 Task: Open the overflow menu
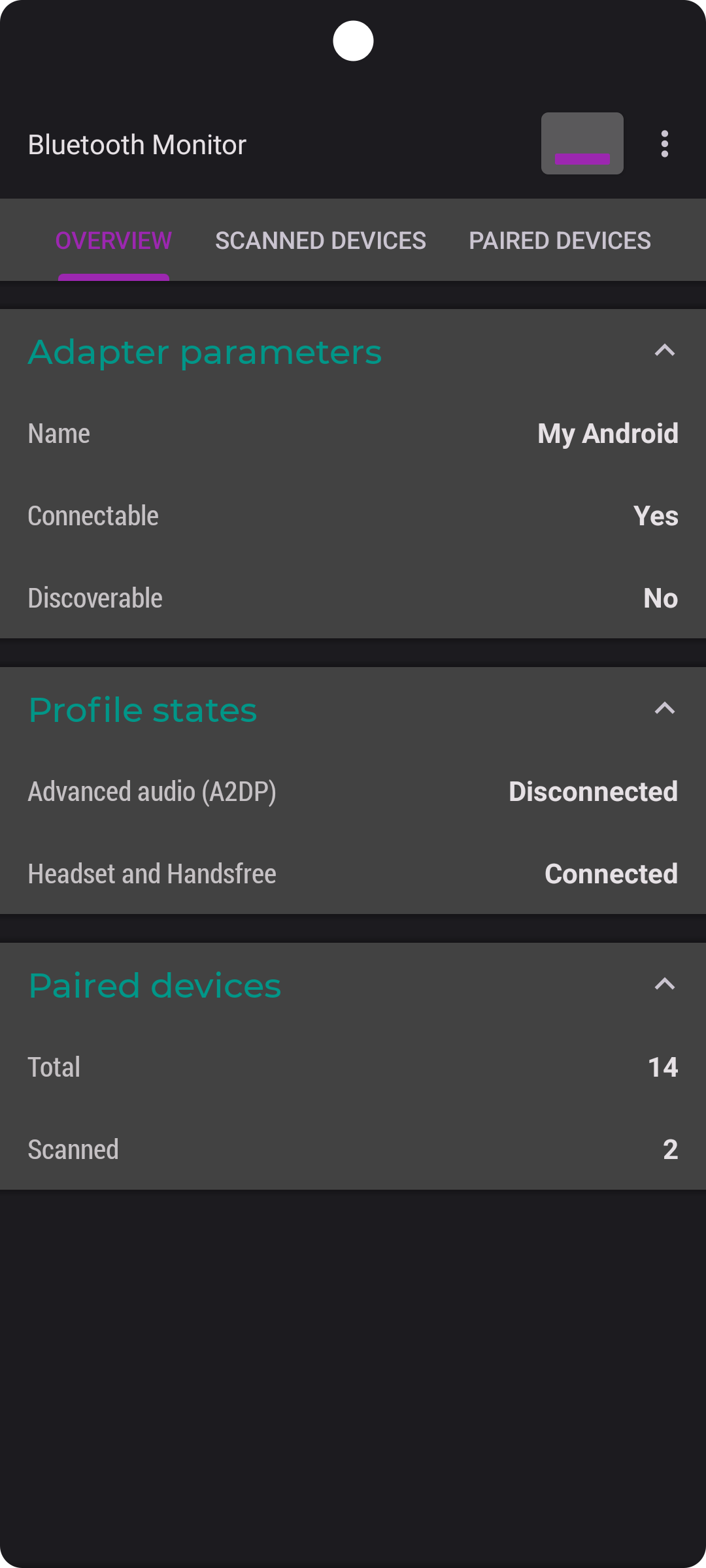coord(664,144)
